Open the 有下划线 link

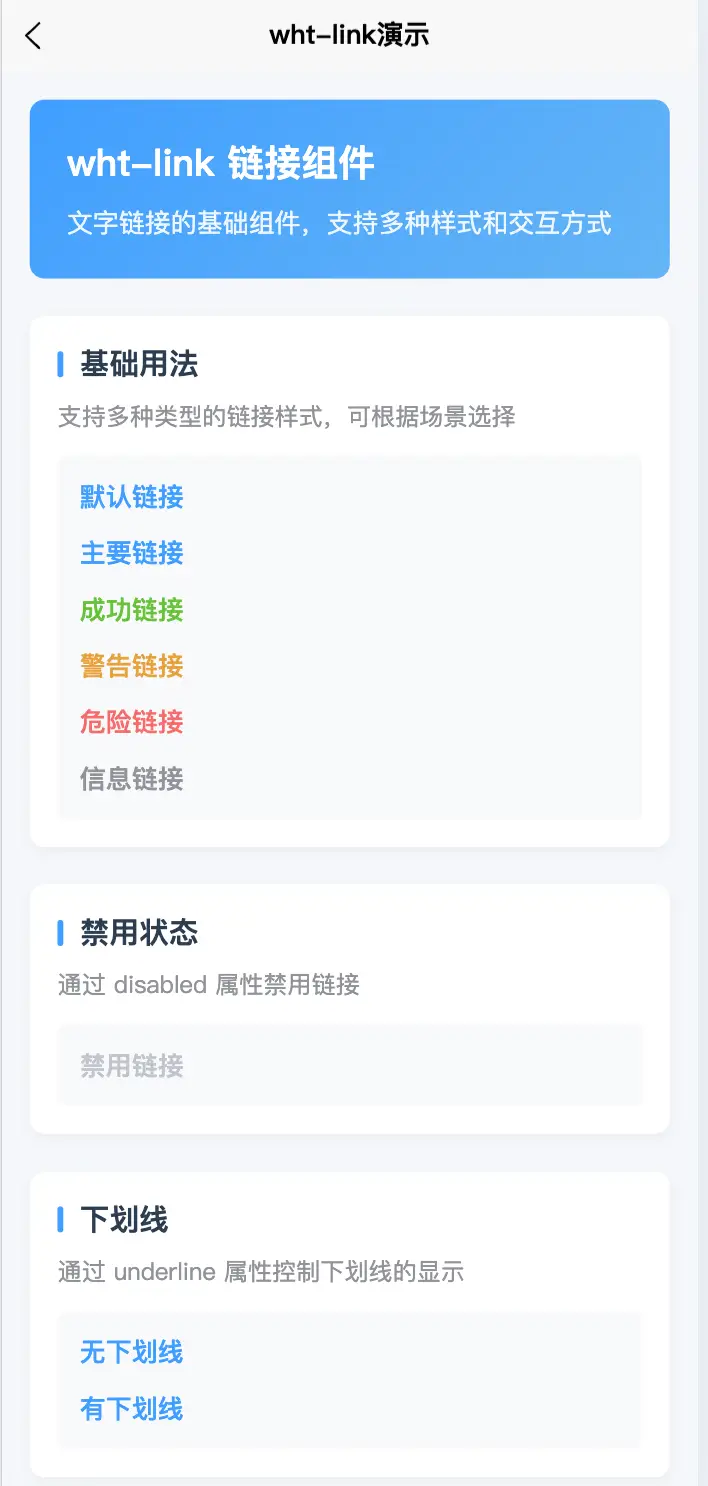coord(132,1410)
